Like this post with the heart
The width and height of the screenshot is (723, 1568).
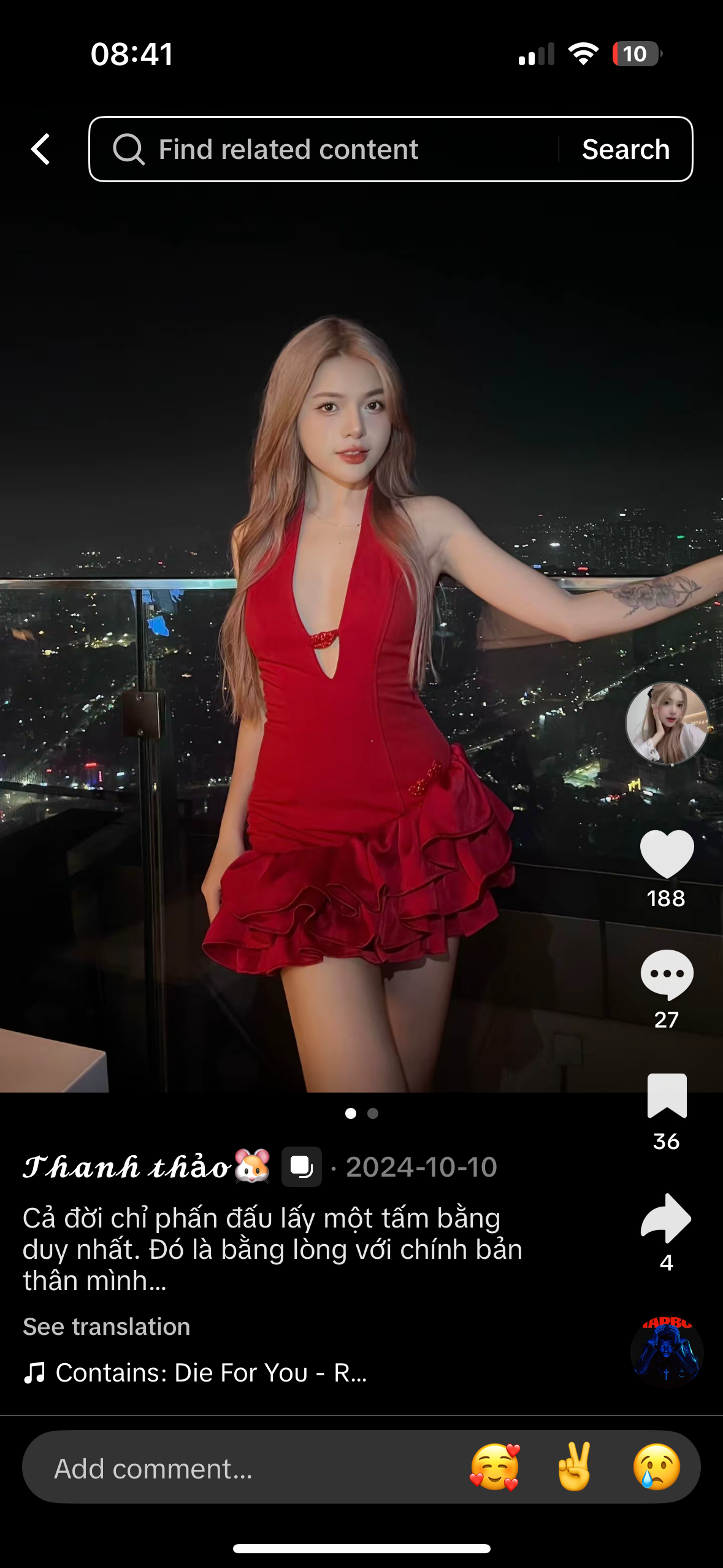point(667,853)
